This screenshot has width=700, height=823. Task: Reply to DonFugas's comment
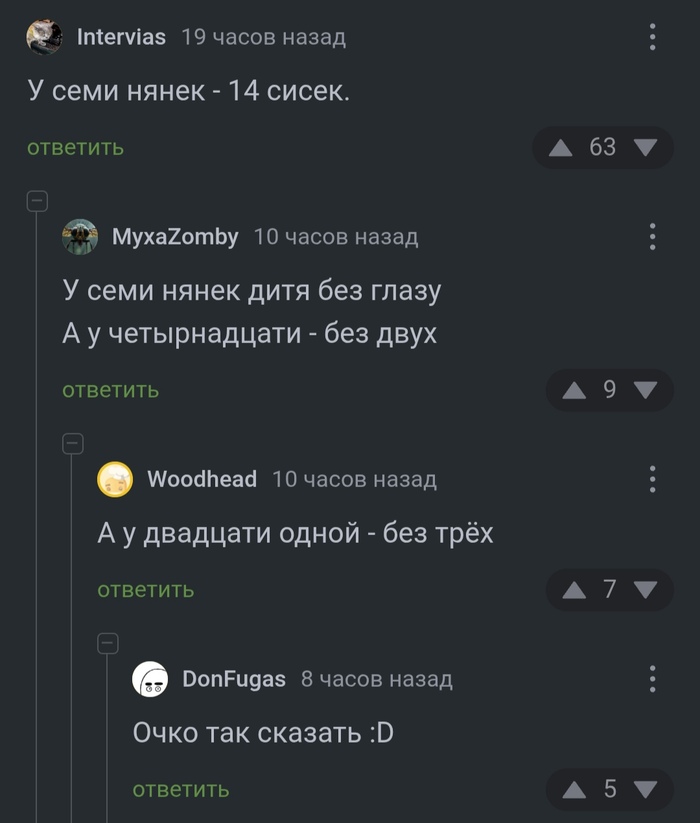coord(180,790)
